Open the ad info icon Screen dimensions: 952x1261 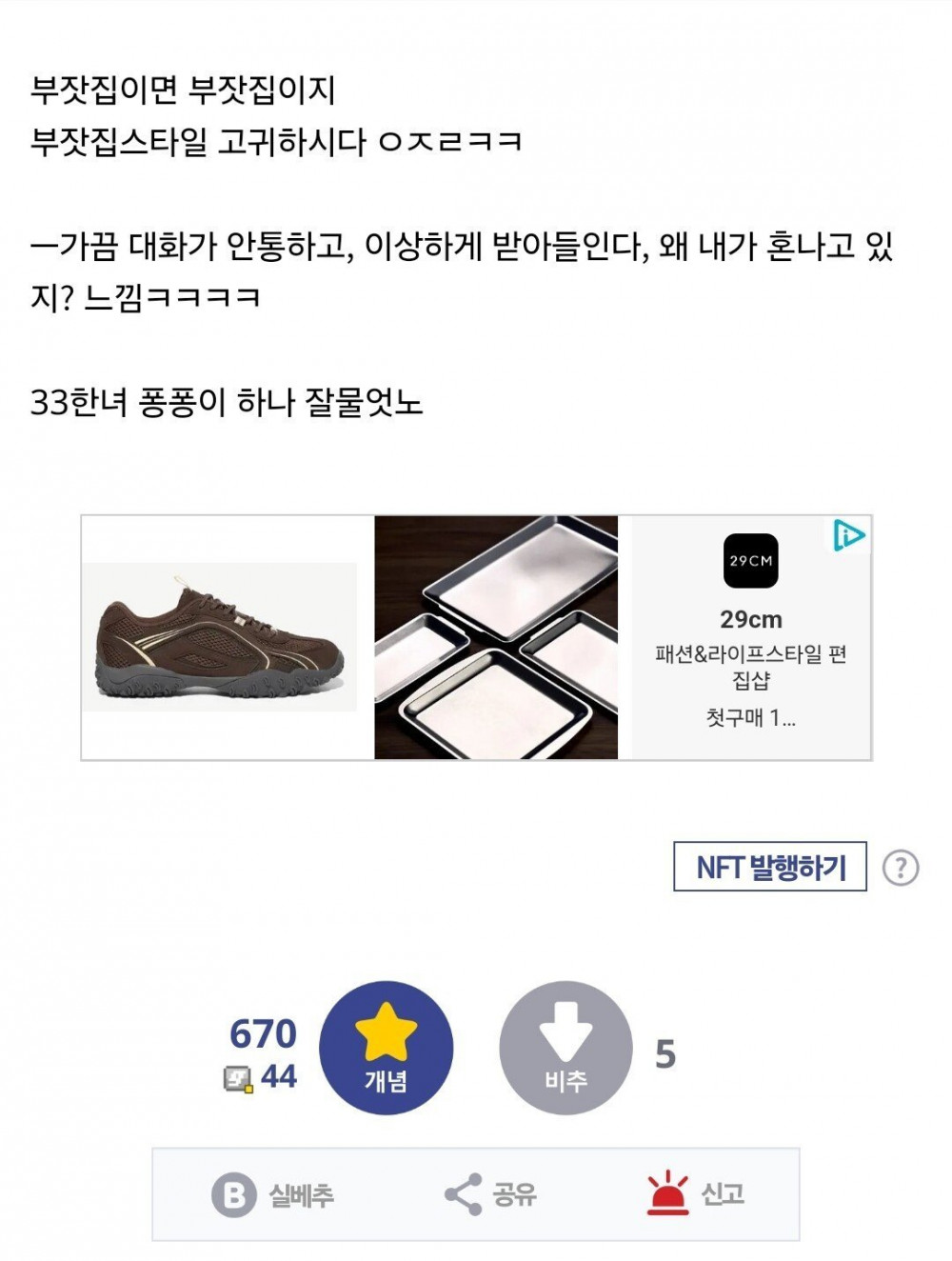click(847, 535)
